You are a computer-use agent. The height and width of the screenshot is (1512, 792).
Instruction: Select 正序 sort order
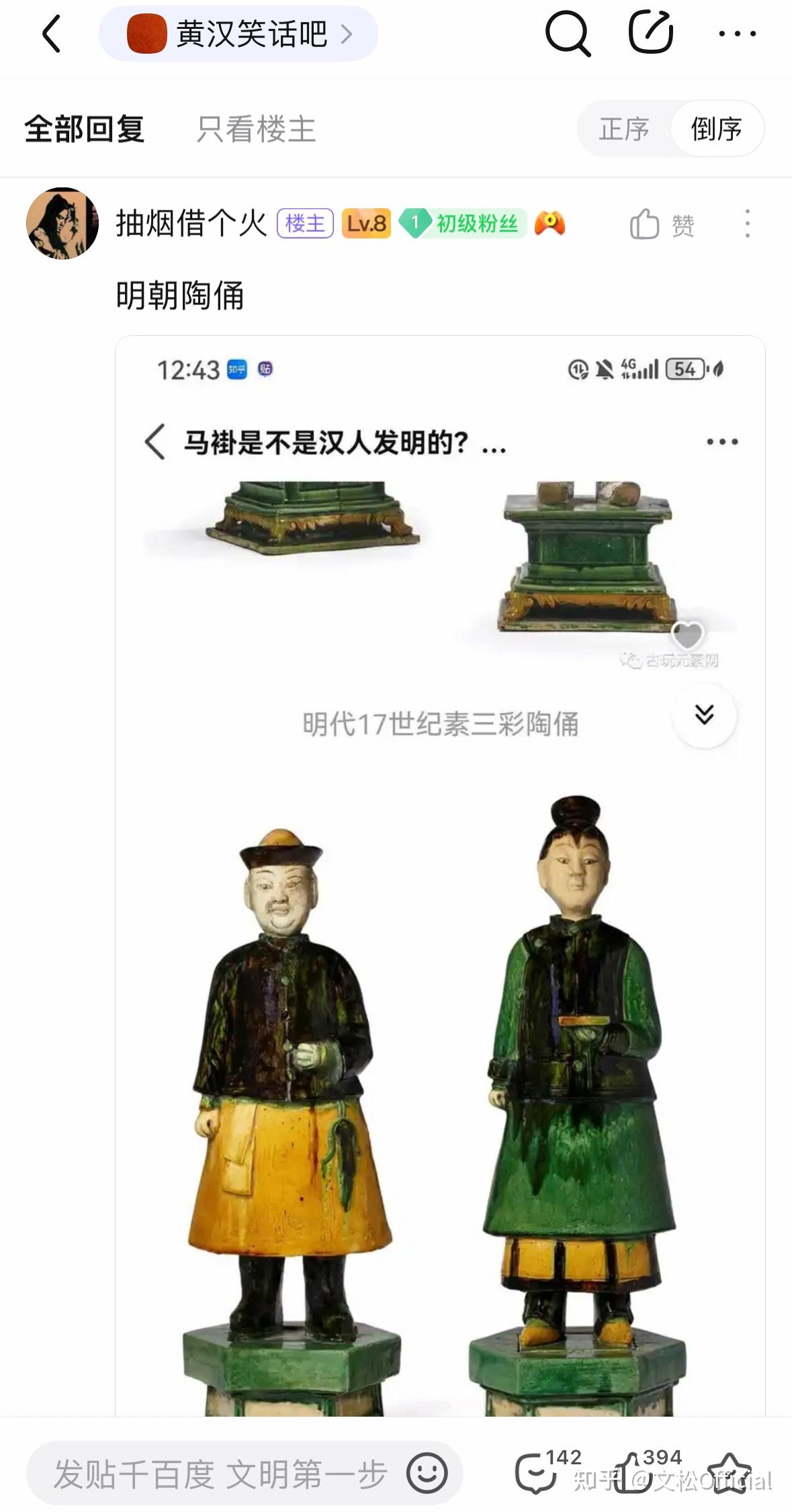pos(624,129)
